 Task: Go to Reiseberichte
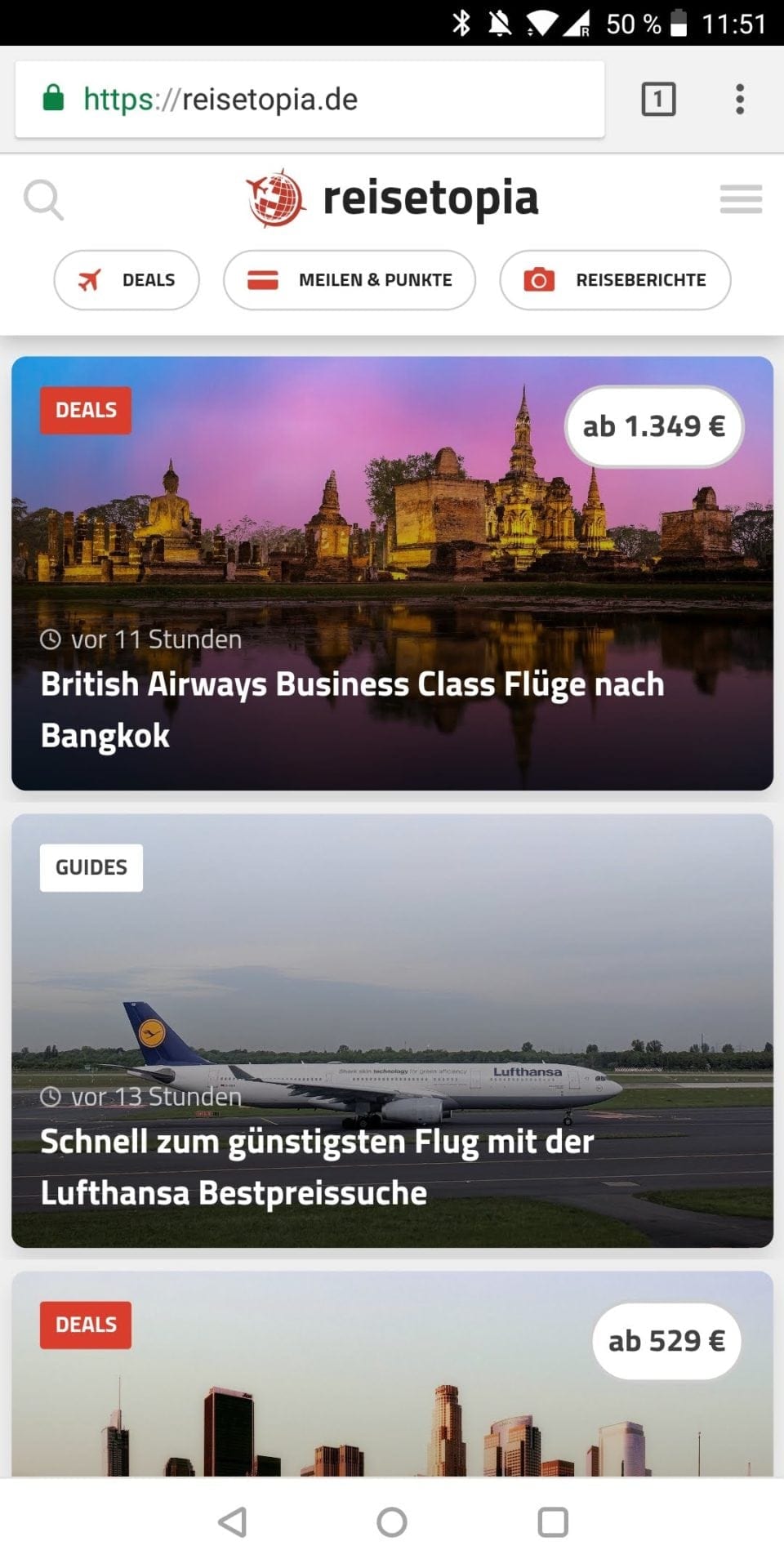615,280
